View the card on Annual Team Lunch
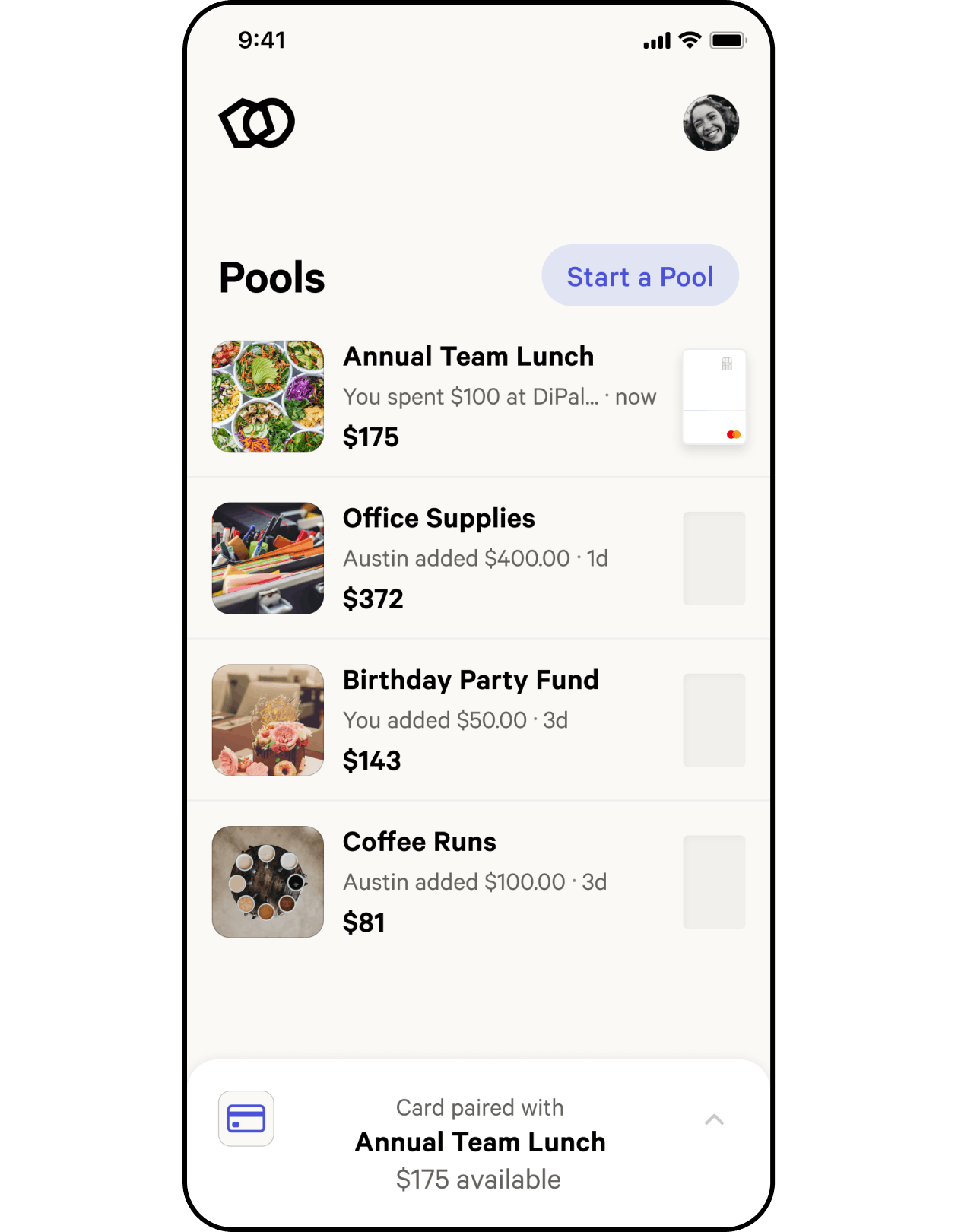The width and height of the screenshot is (958, 1232). 714,397
